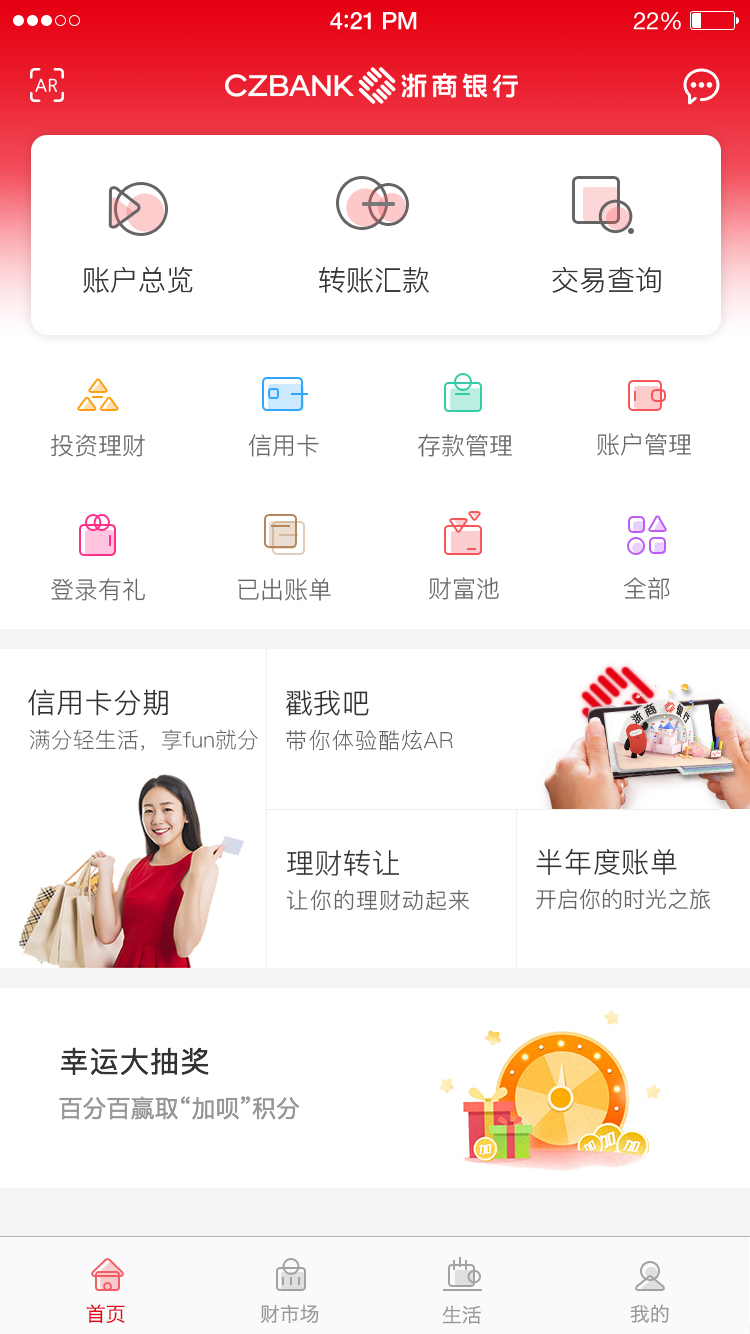Viewport: 750px width, 1334px height.
Task: Switch to the 生活 tab
Action: click(x=462, y=1288)
